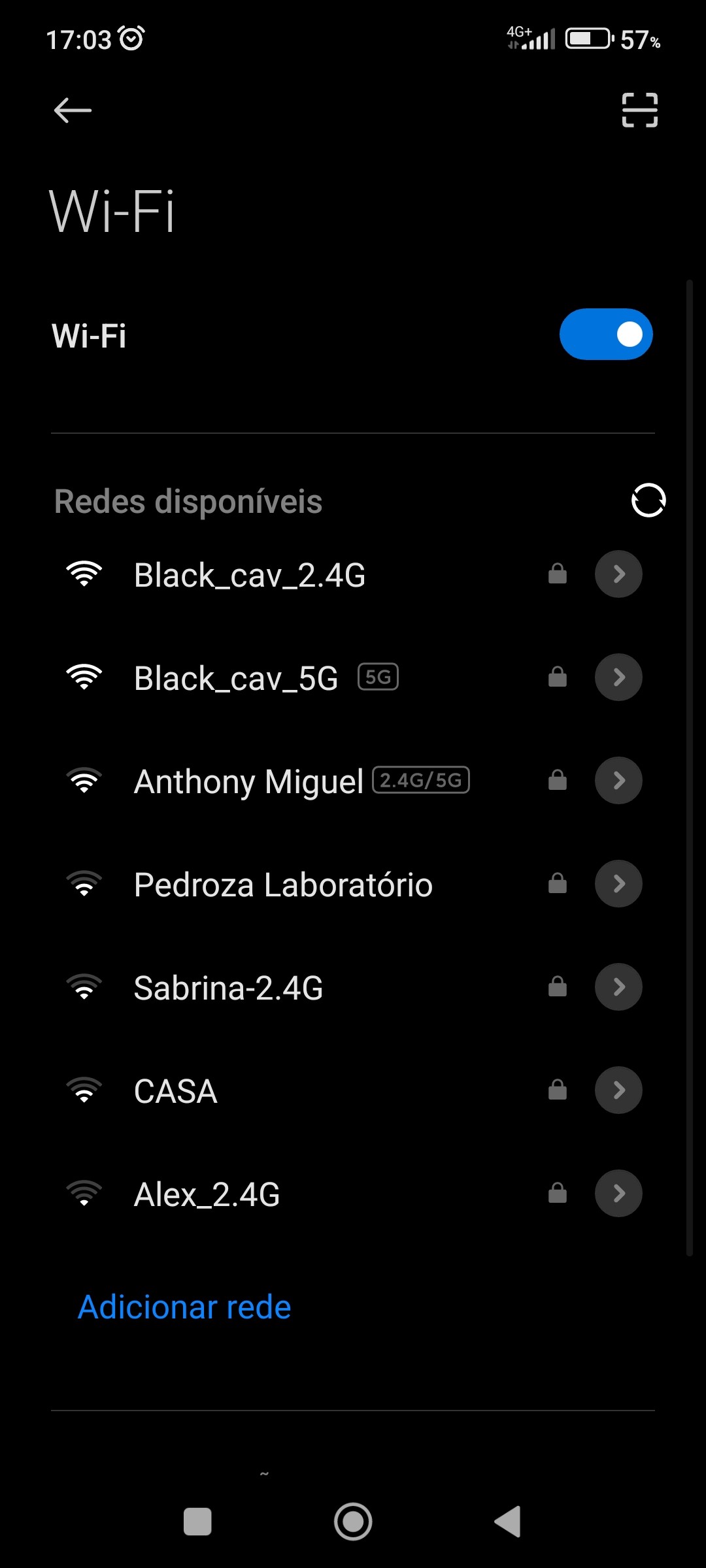Tap the Adicionar rede link
The height and width of the screenshot is (1568, 706).
[184, 1307]
